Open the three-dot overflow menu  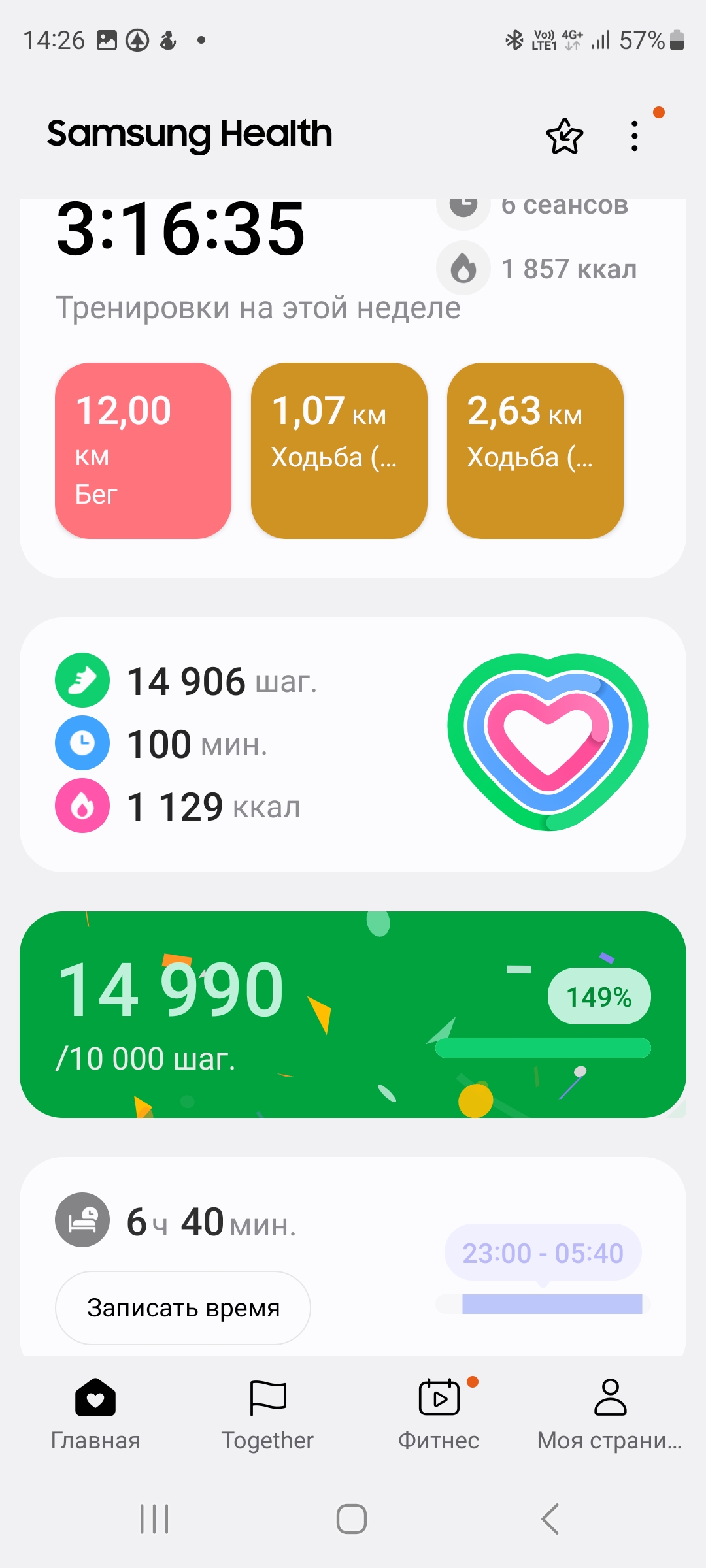(x=634, y=136)
